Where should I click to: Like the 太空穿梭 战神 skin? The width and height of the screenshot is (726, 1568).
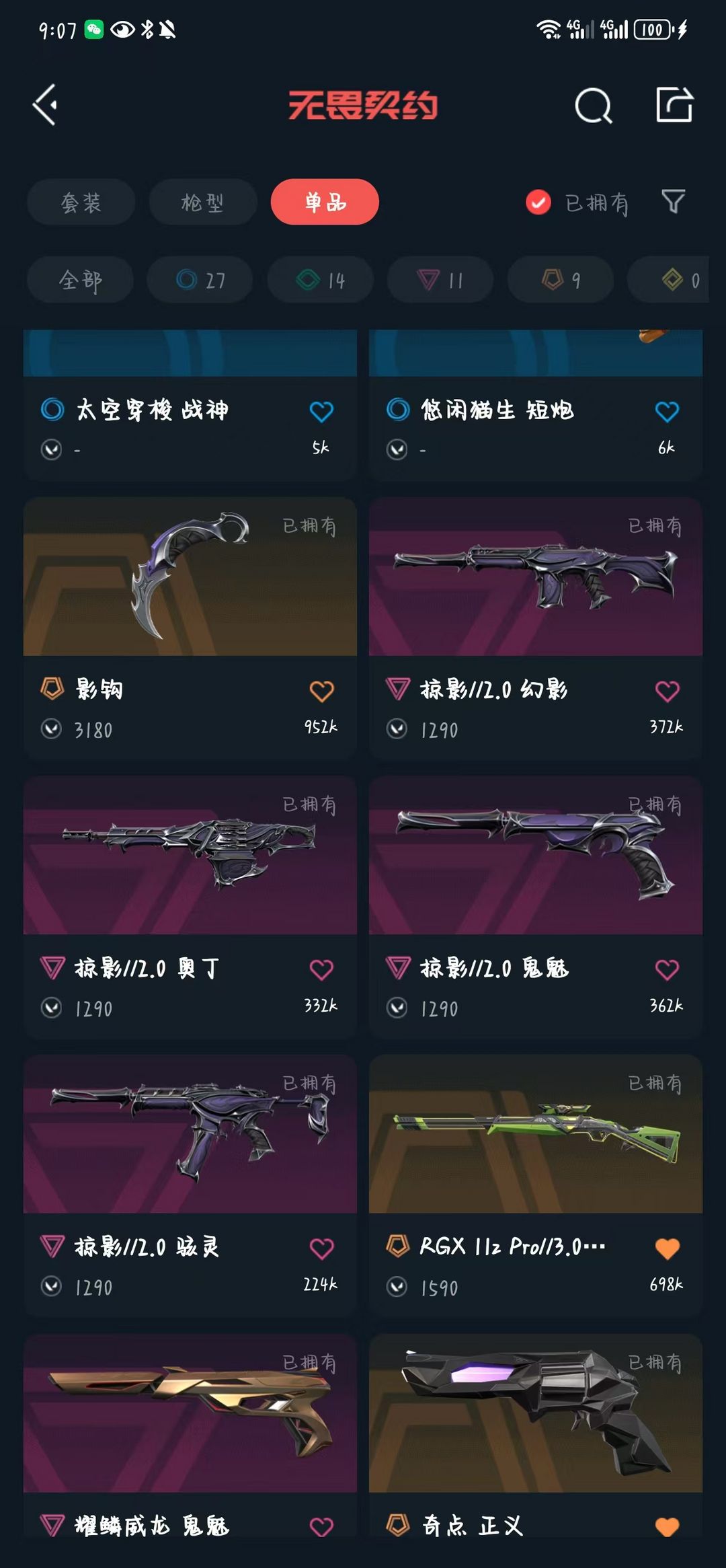321,411
